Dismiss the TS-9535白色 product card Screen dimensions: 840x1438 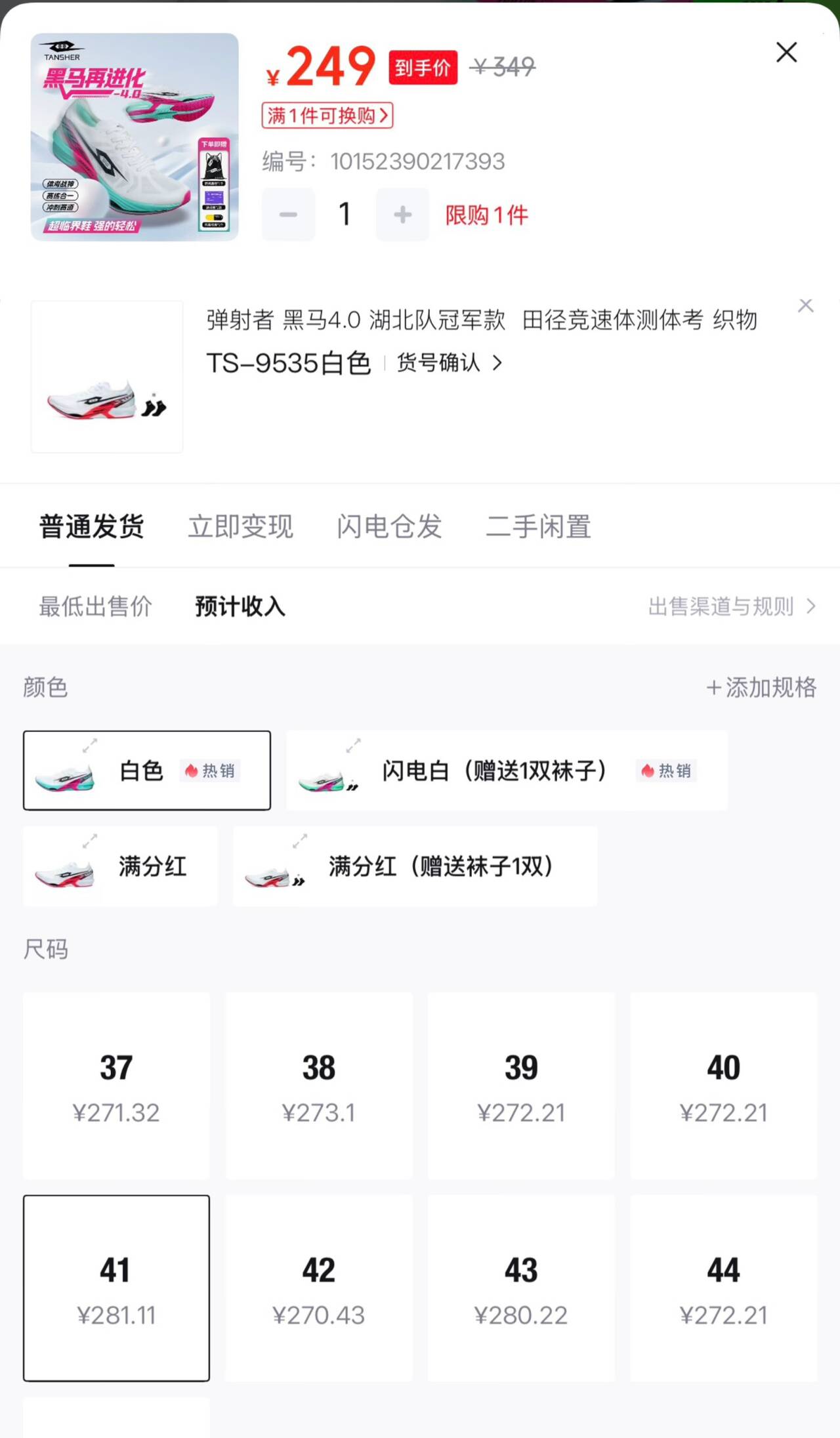click(805, 306)
